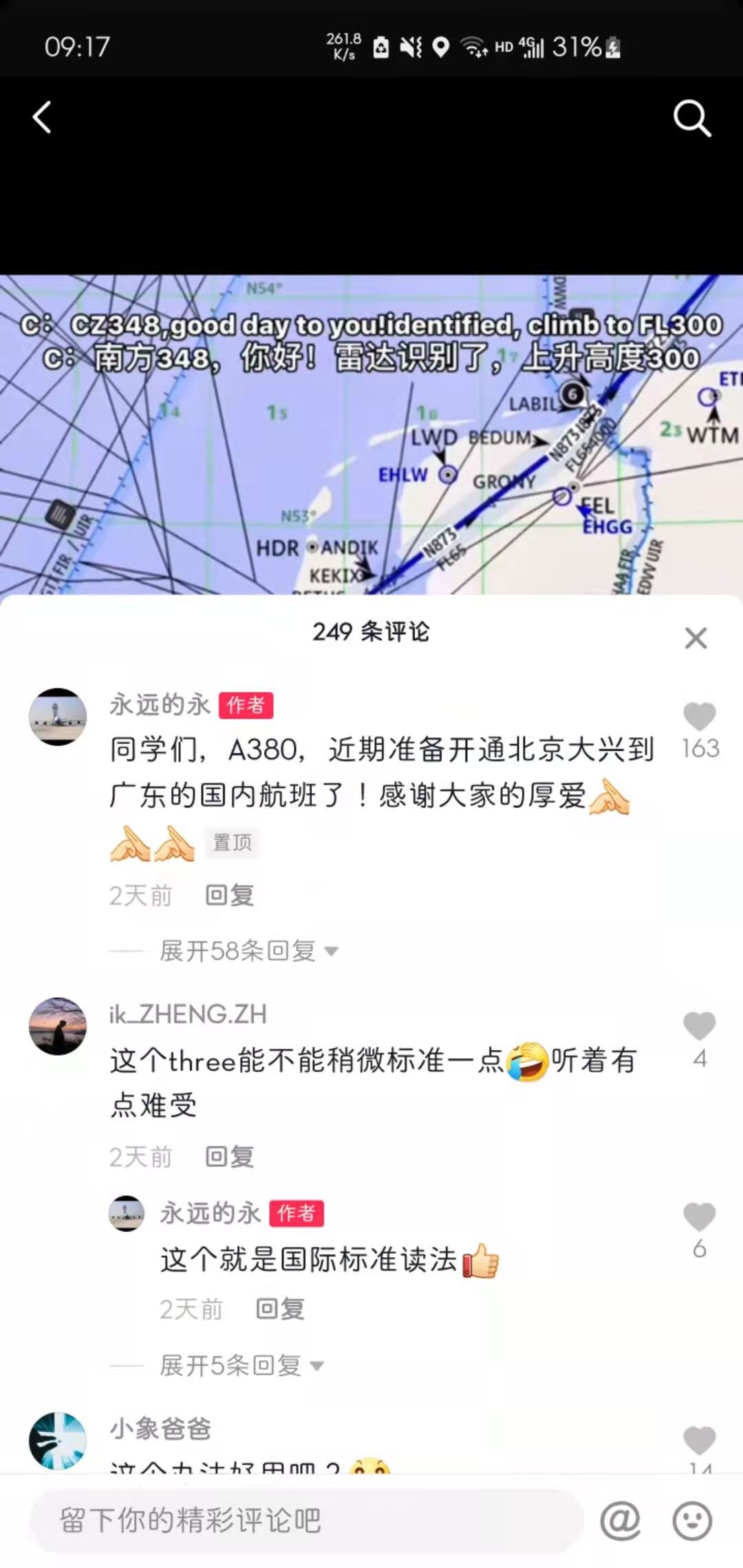Reply to the pinned A380 comment
743x1568 pixels.
(x=230, y=895)
